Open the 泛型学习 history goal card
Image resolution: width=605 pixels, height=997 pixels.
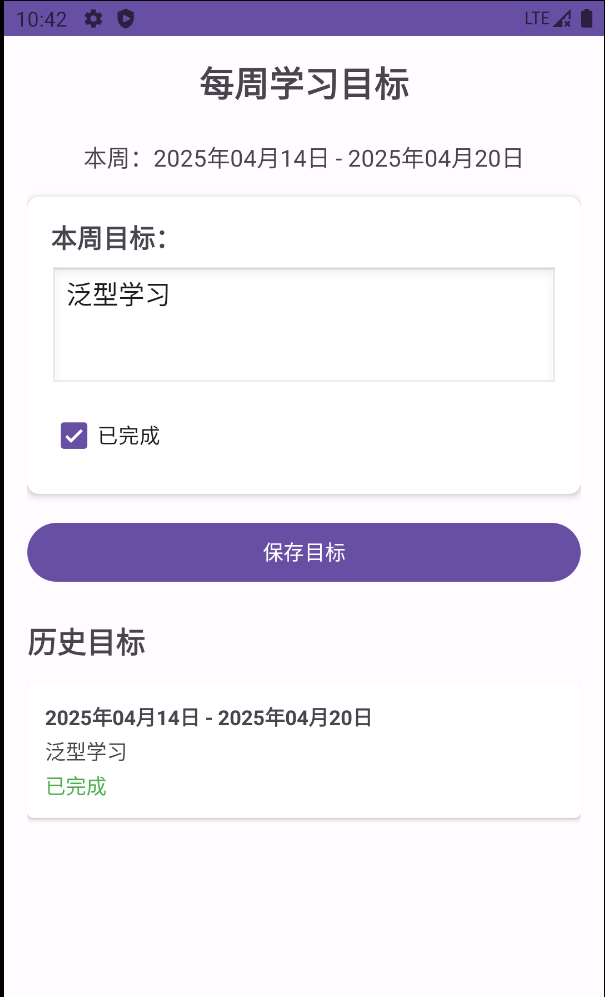click(303, 752)
